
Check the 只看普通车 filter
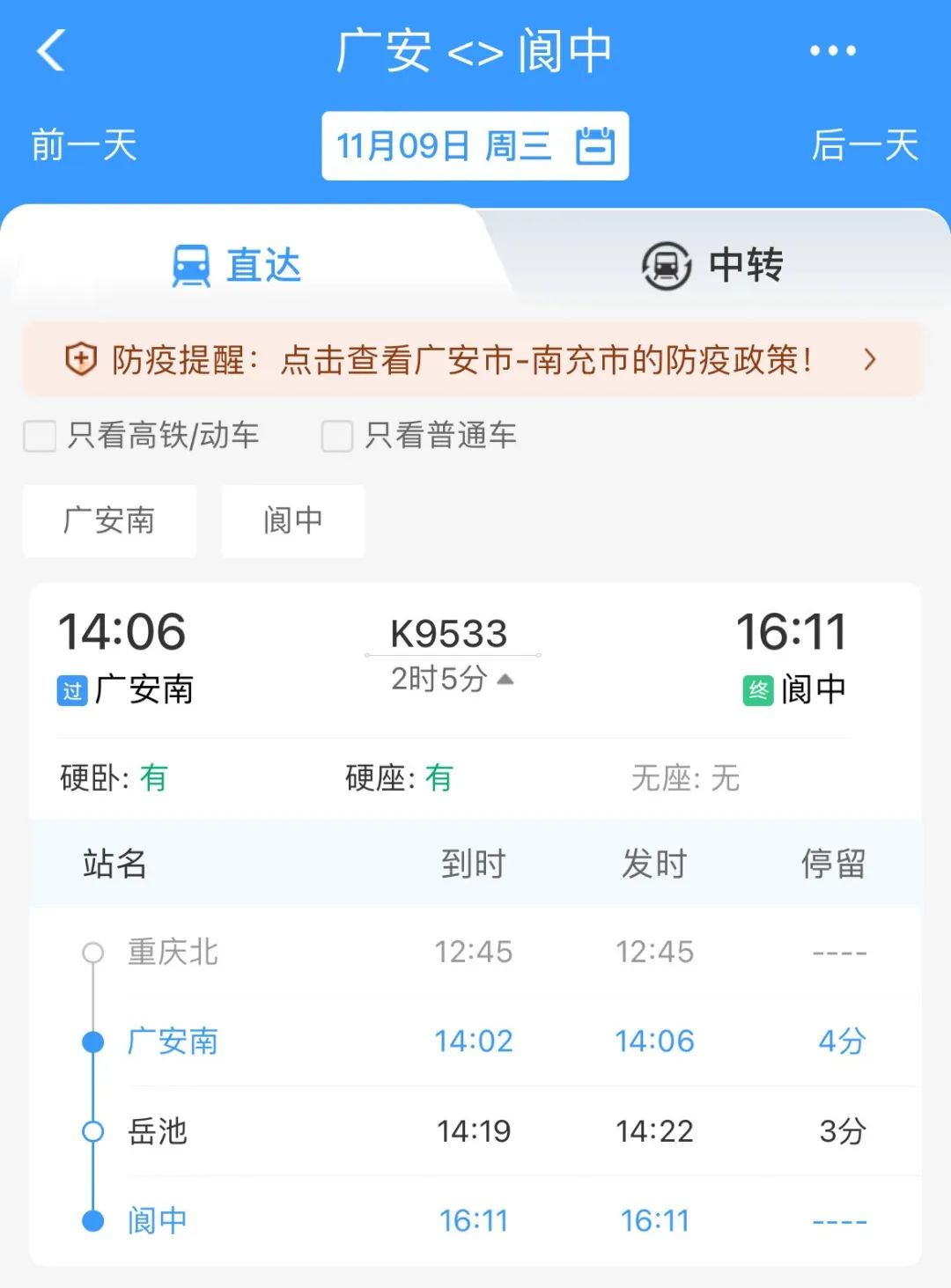tap(337, 436)
